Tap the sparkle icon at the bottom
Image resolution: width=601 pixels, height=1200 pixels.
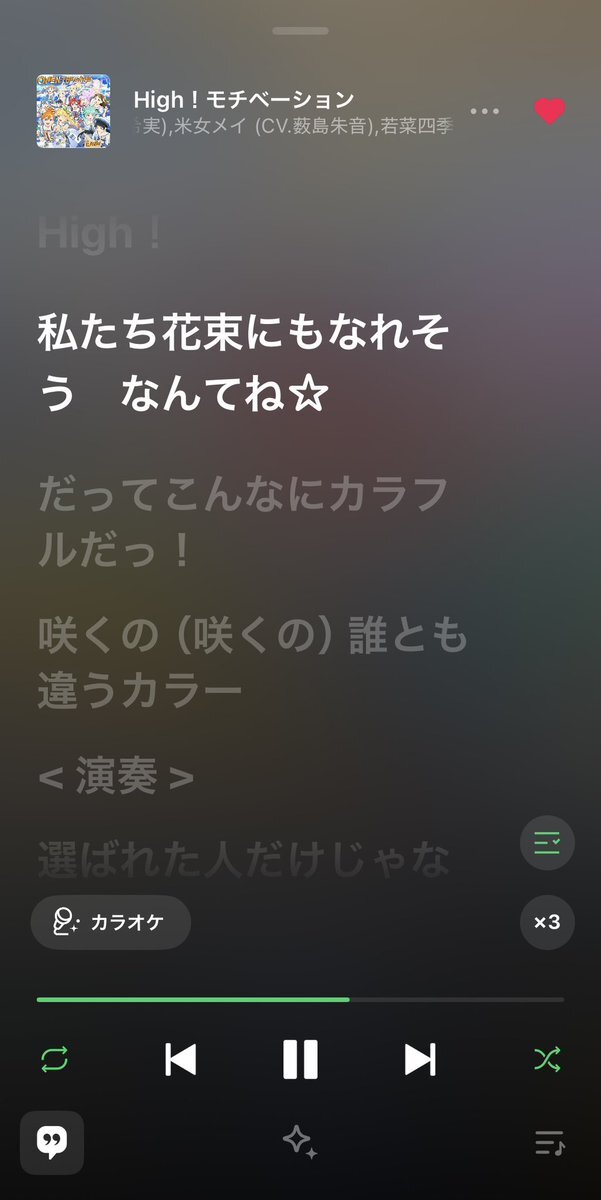click(x=300, y=1141)
